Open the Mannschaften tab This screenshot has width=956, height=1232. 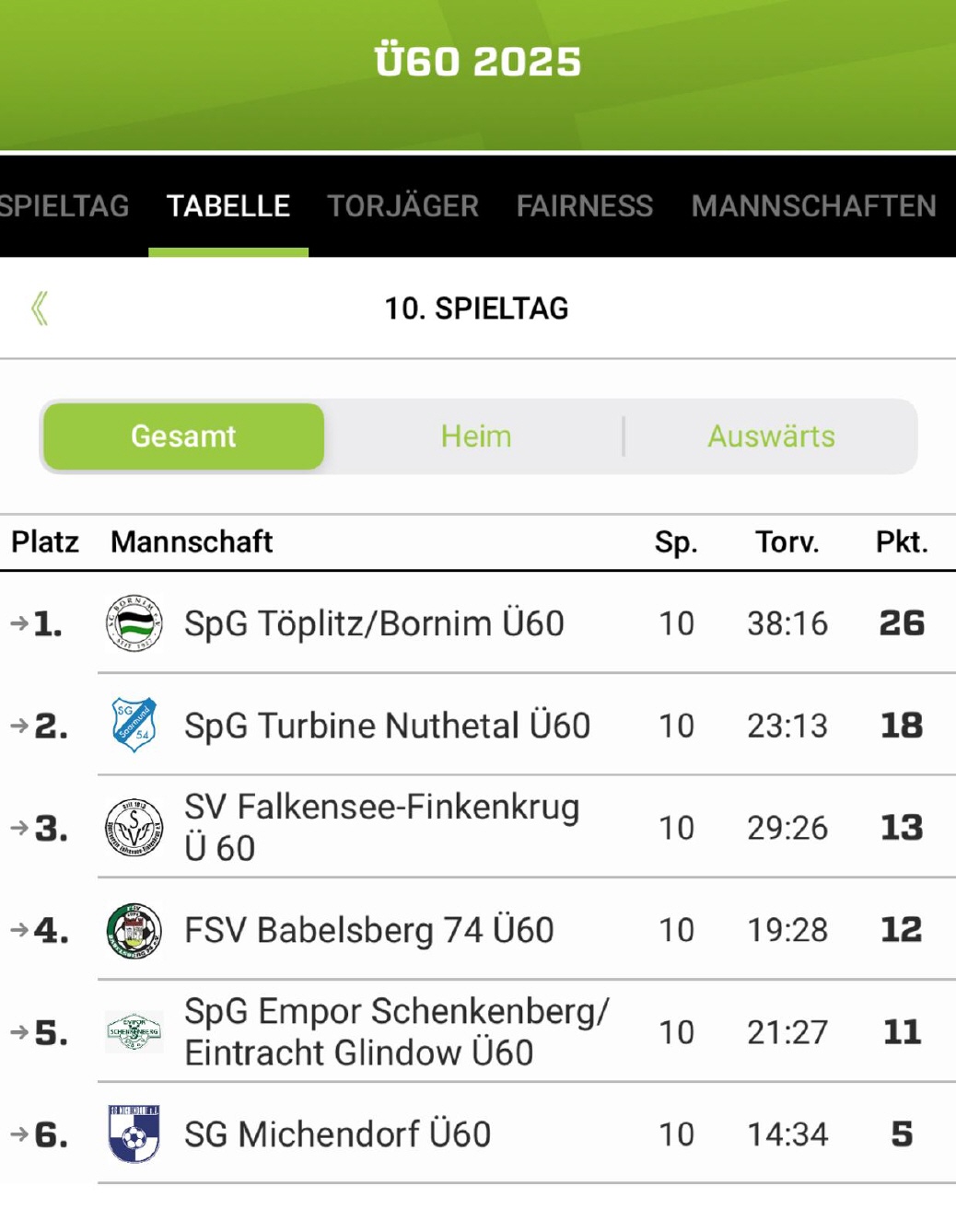[813, 206]
